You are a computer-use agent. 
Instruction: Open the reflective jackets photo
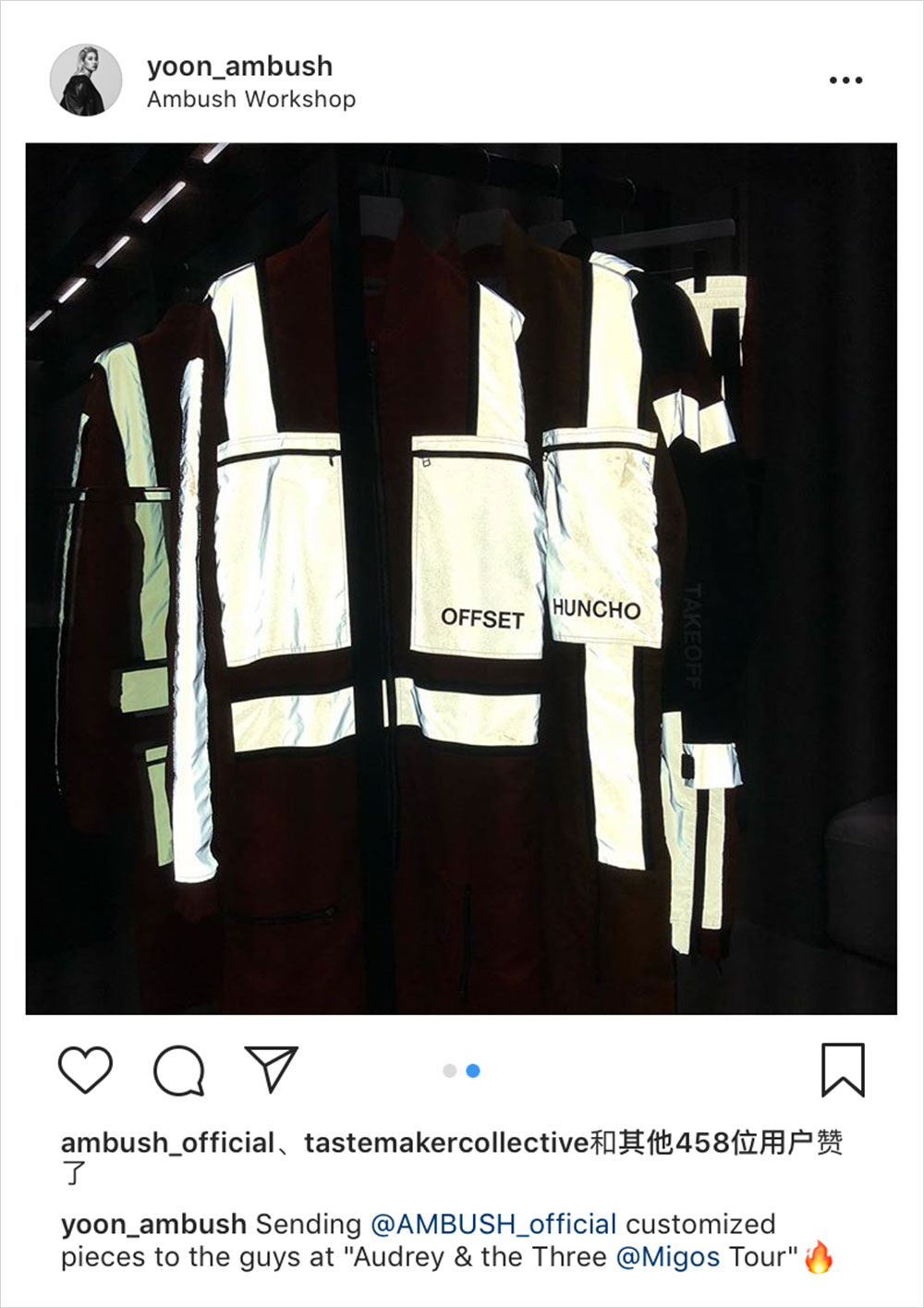tap(461, 579)
